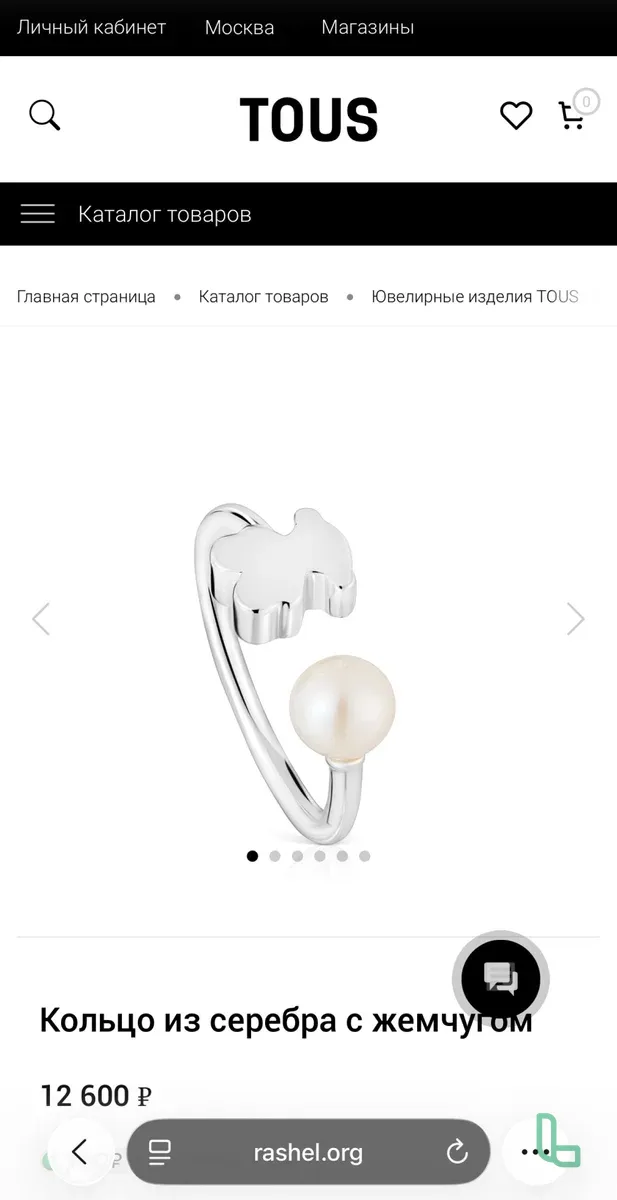Image resolution: width=617 pixels, height=1200 pixels.
Task: Show the next product photo
Action: pyautogui.click(x=575, y=619)
